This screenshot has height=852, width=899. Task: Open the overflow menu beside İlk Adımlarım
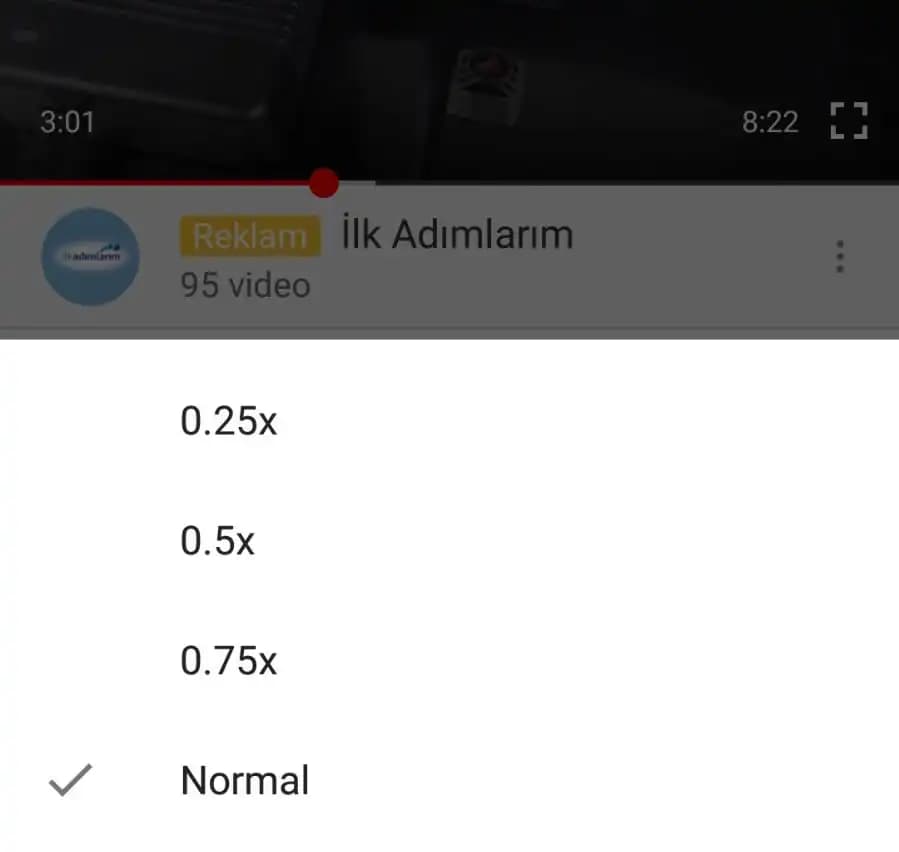click(839, 257)
